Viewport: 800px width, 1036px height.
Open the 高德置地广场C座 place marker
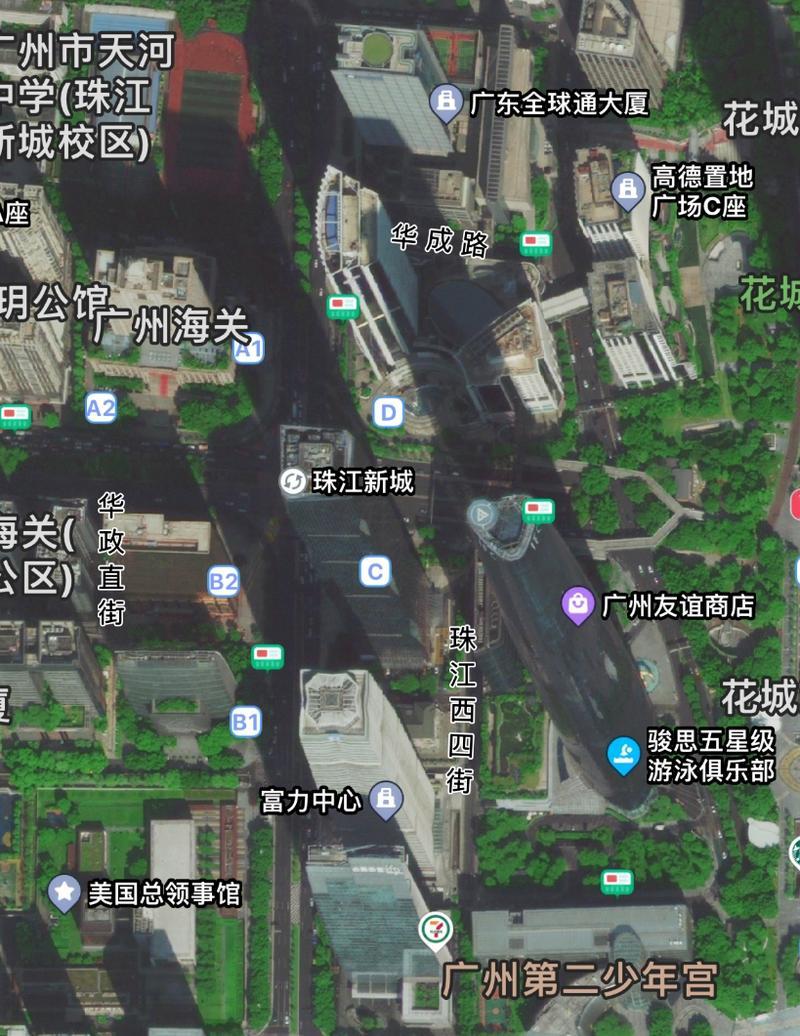(x=628, y=190)
